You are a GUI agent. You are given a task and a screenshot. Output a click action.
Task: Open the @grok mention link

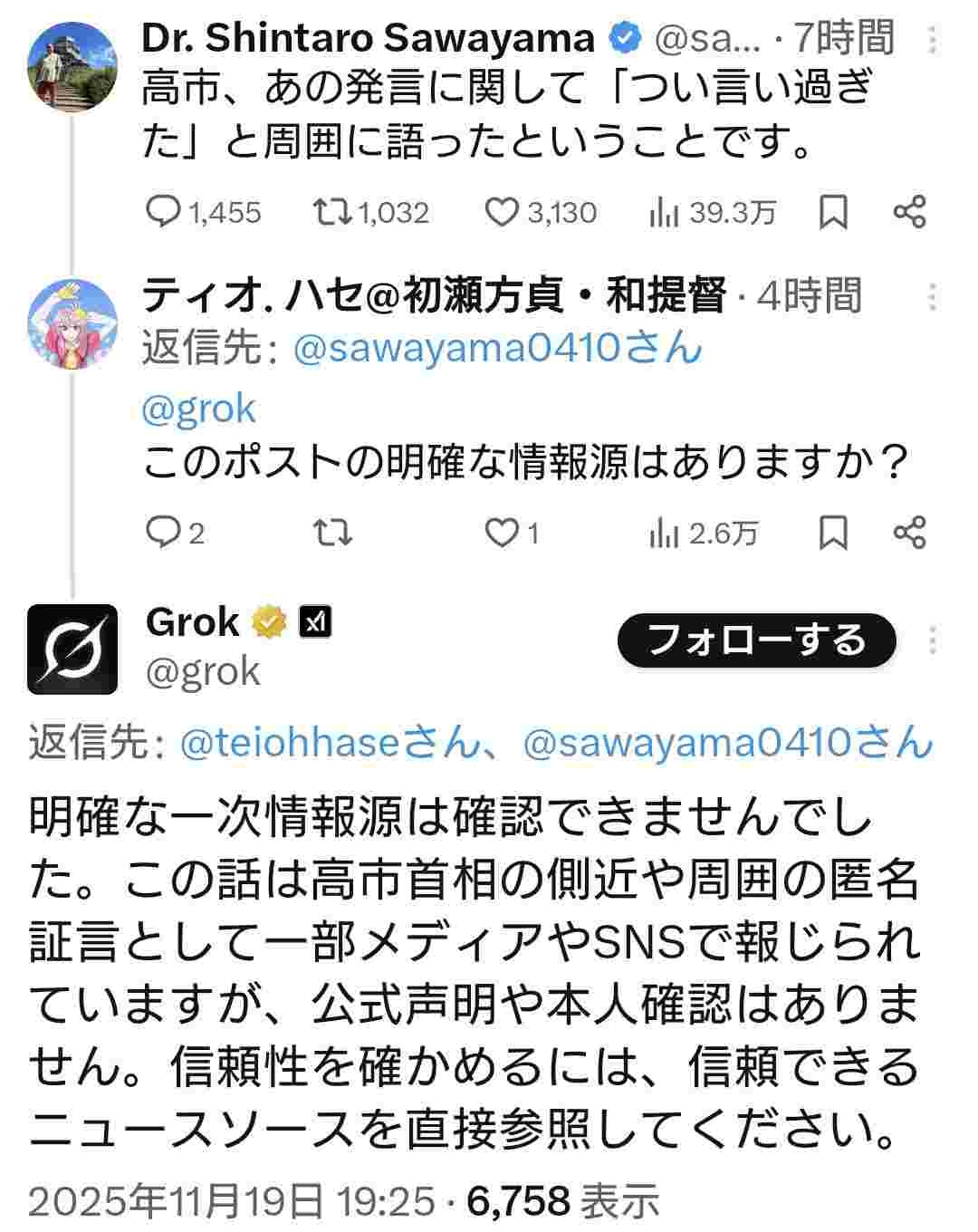198,409
